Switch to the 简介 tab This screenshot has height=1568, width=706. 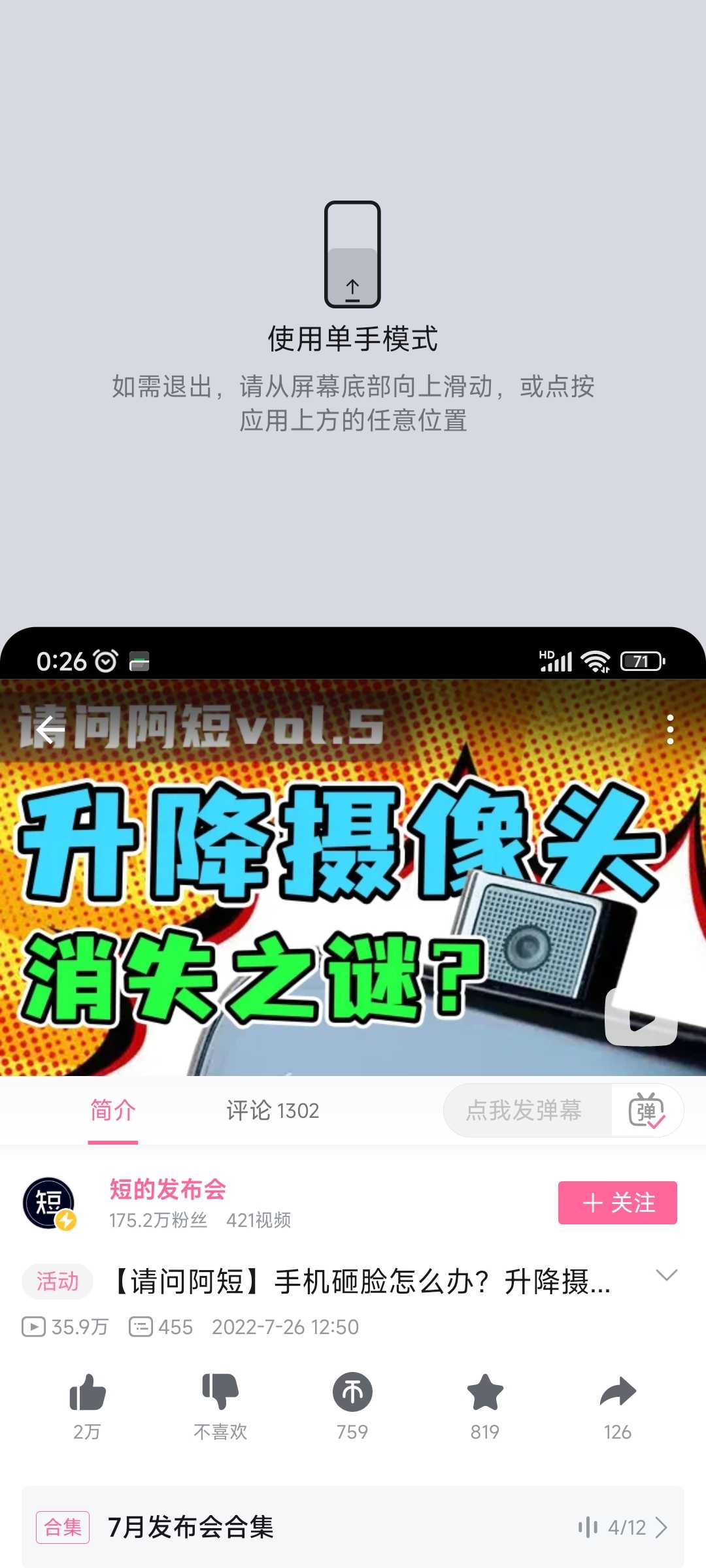[x=112, y=1111]
